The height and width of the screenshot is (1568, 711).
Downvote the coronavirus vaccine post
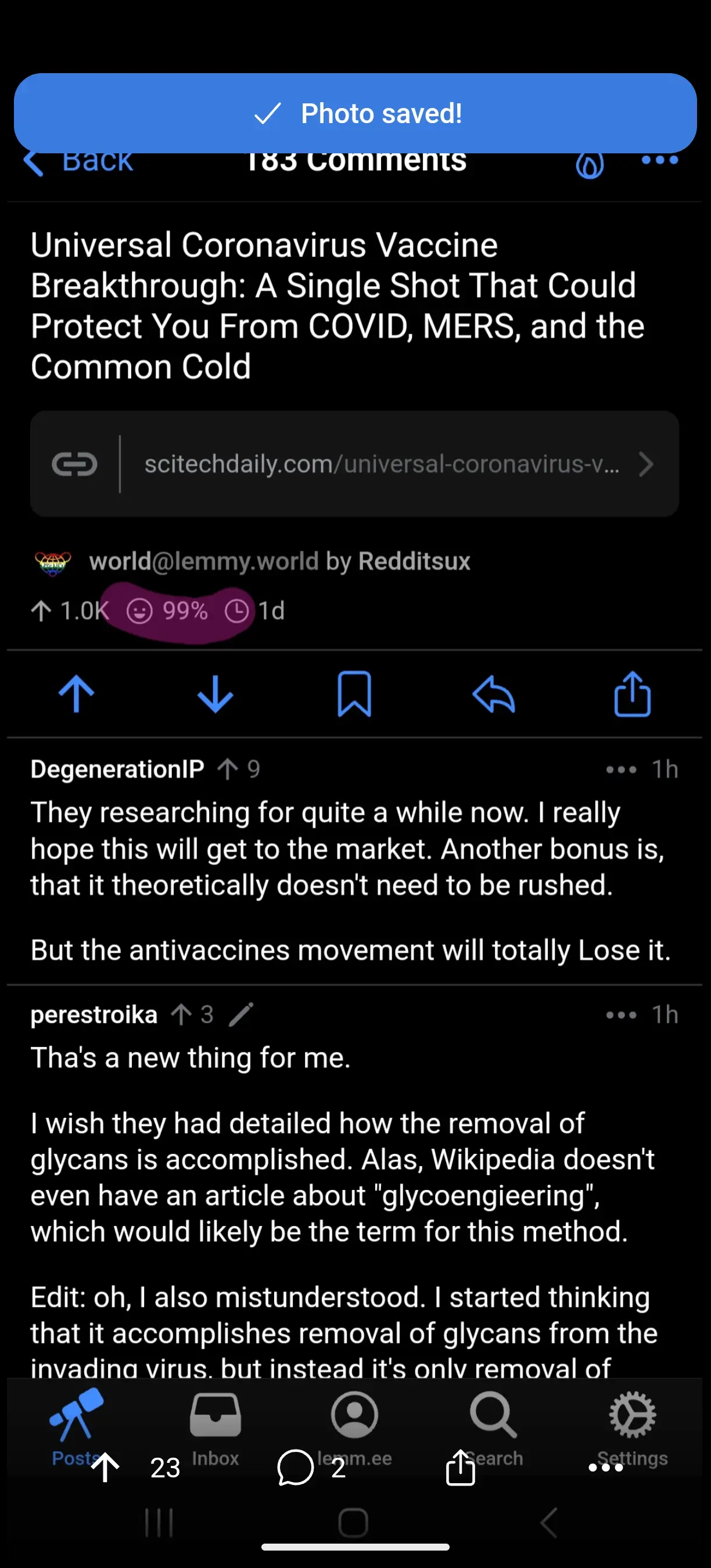(x=216, y=694)
